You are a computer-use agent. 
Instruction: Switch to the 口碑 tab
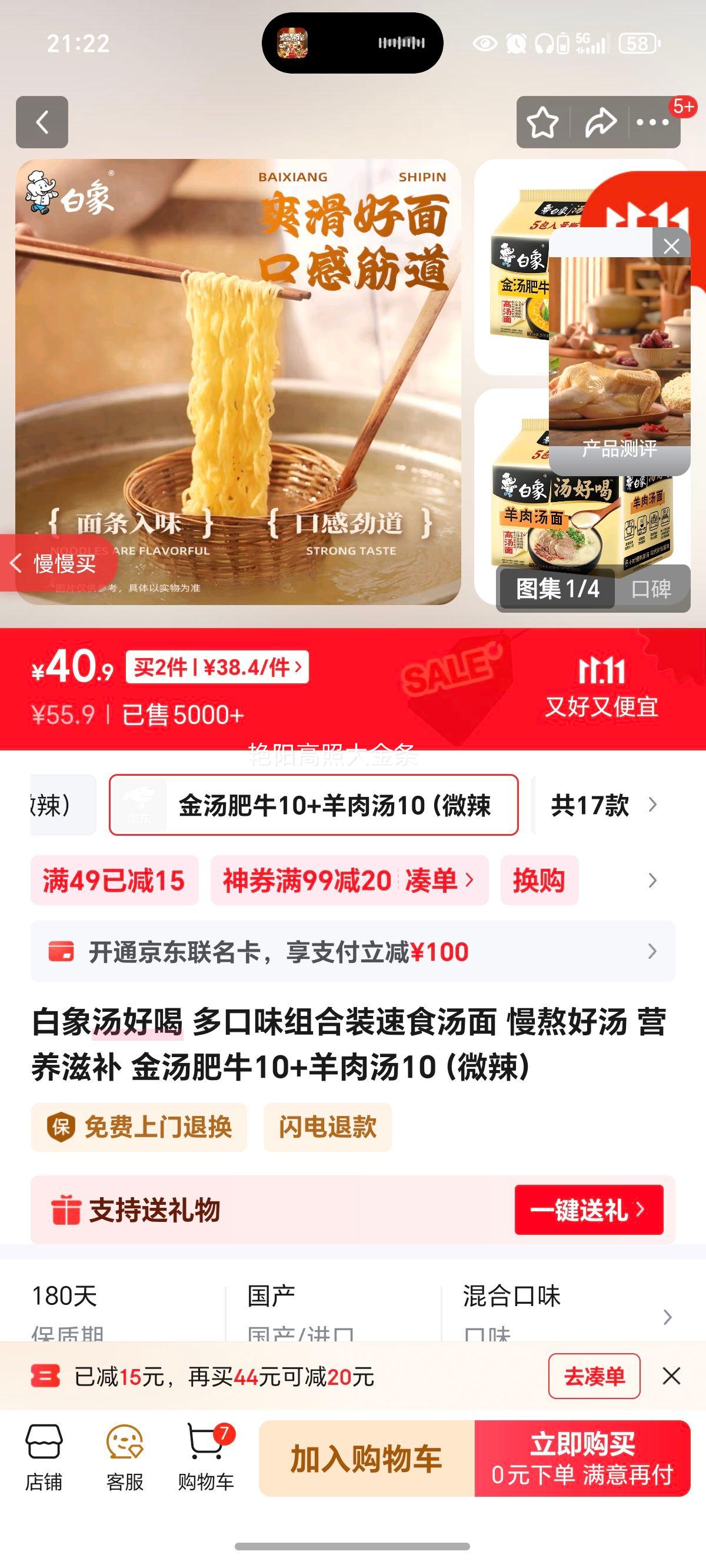pyautogui.click(x=651, y=589)
